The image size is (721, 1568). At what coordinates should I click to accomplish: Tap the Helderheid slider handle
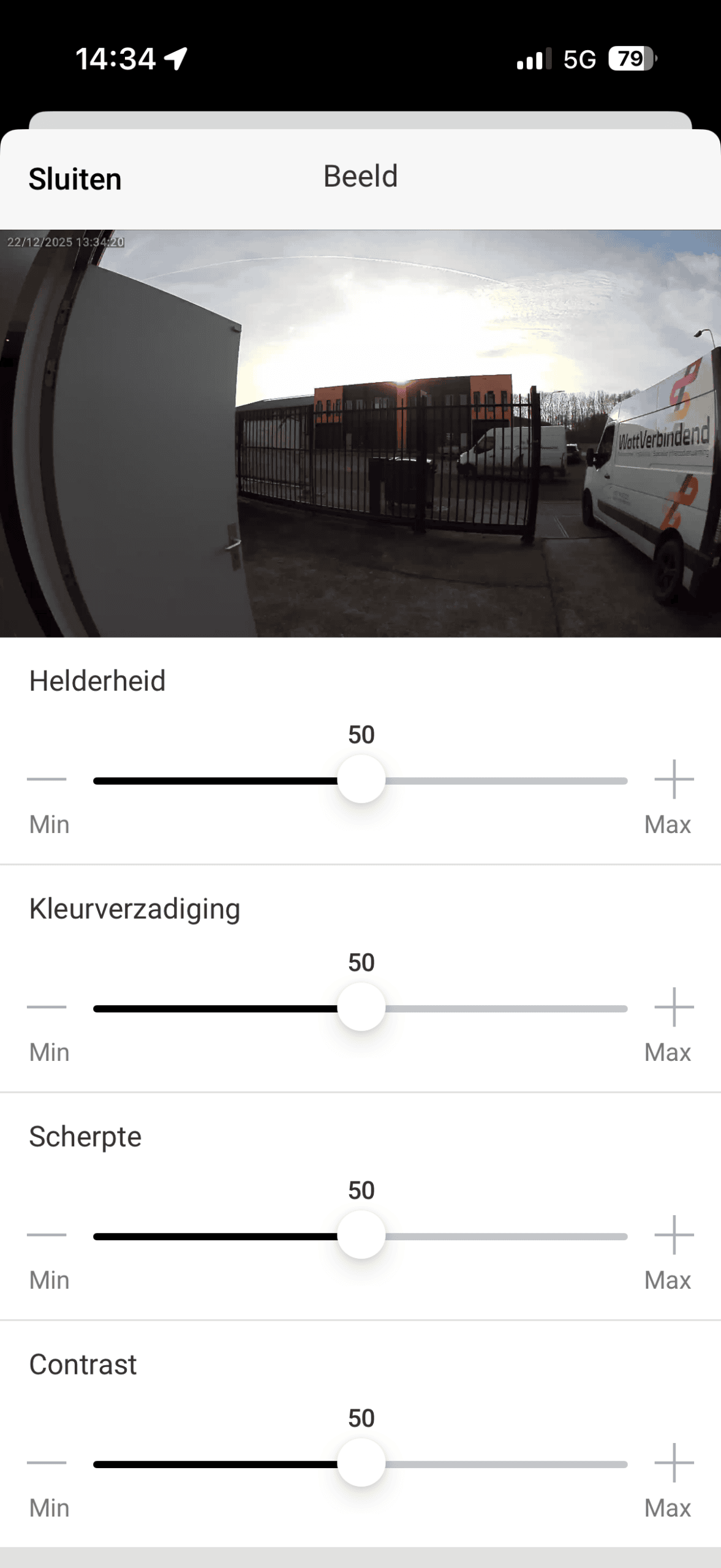tap(361, 779)
